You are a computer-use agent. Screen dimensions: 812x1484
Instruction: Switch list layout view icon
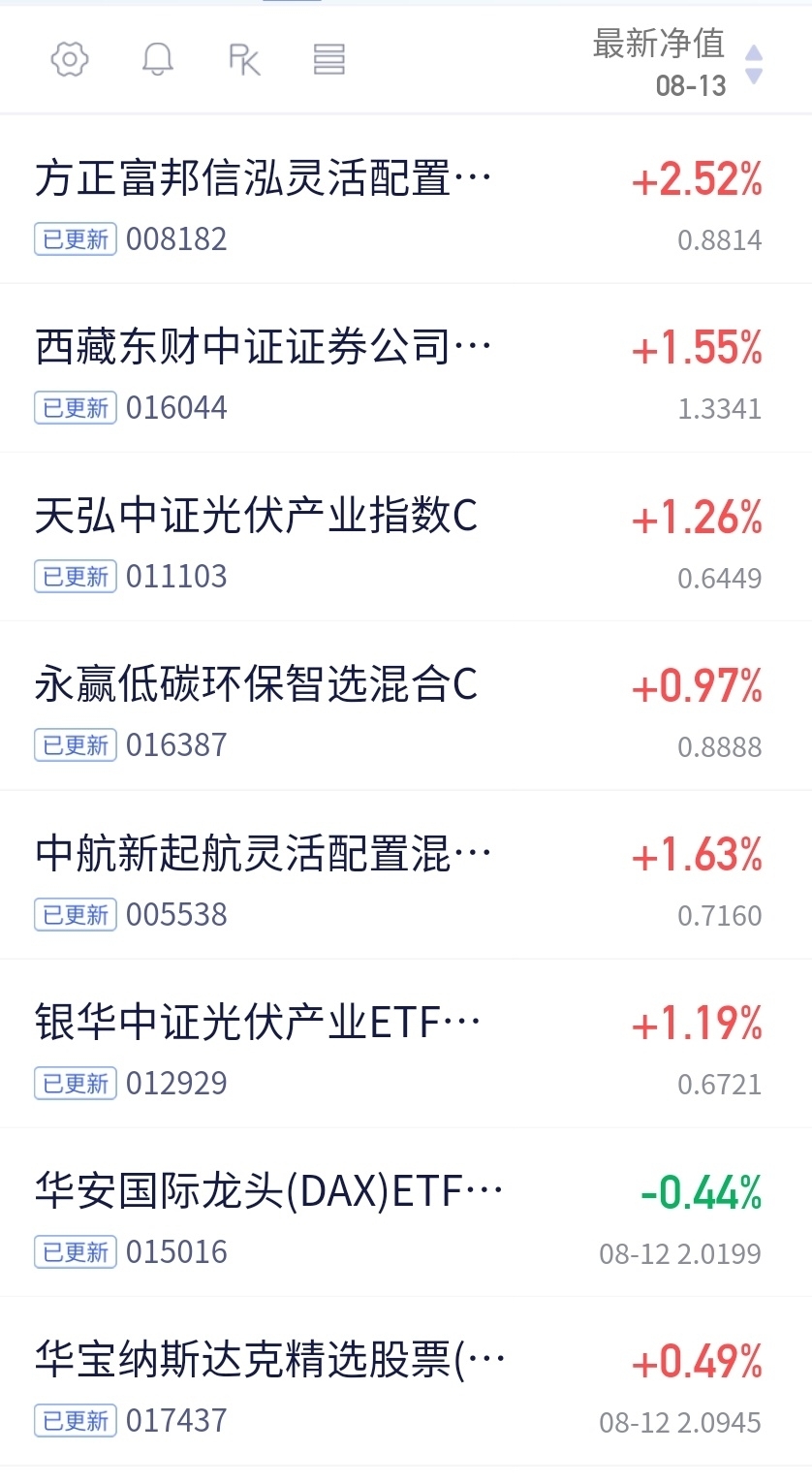[x=329, y=60]
